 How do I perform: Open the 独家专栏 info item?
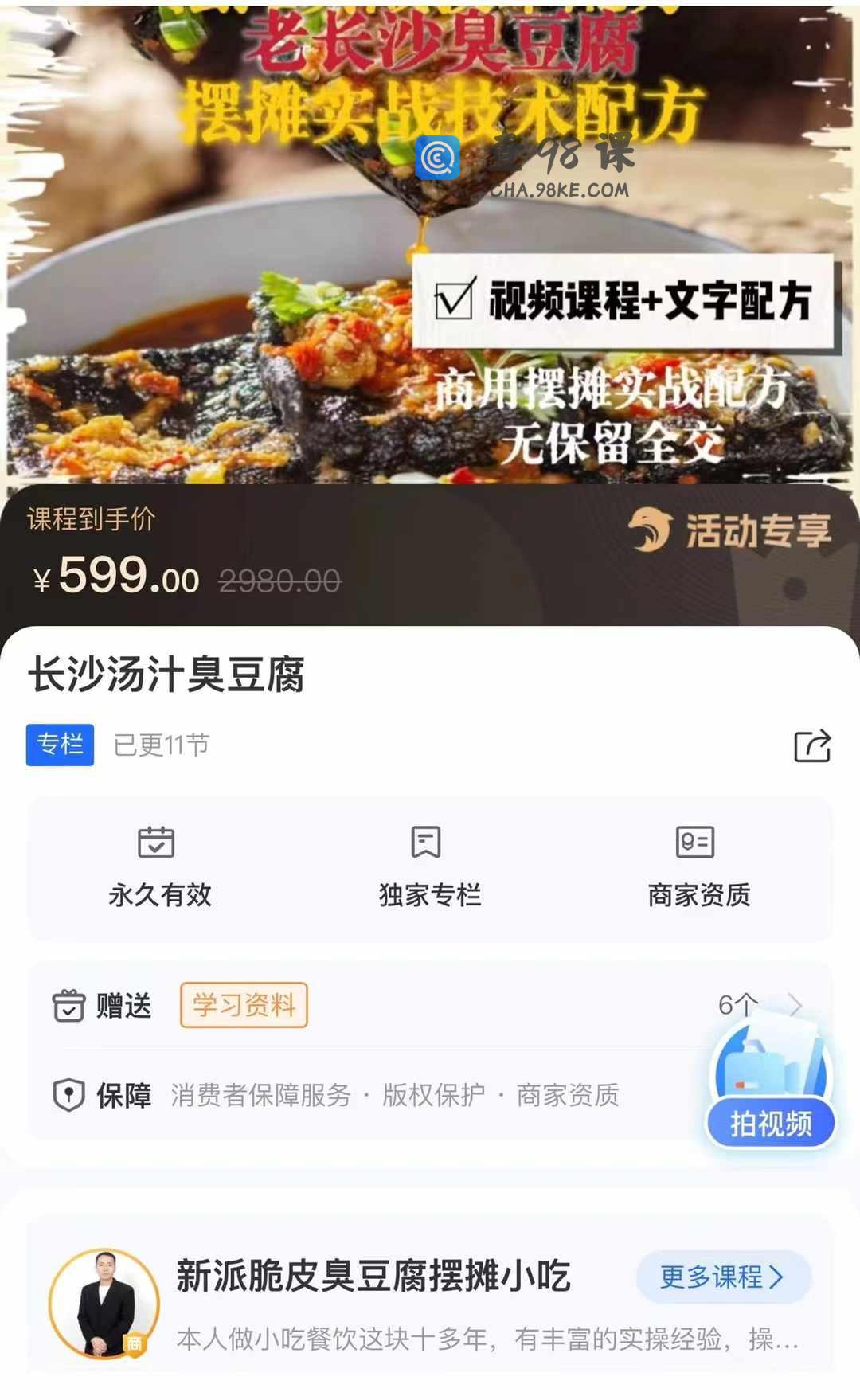coord(429,868)
